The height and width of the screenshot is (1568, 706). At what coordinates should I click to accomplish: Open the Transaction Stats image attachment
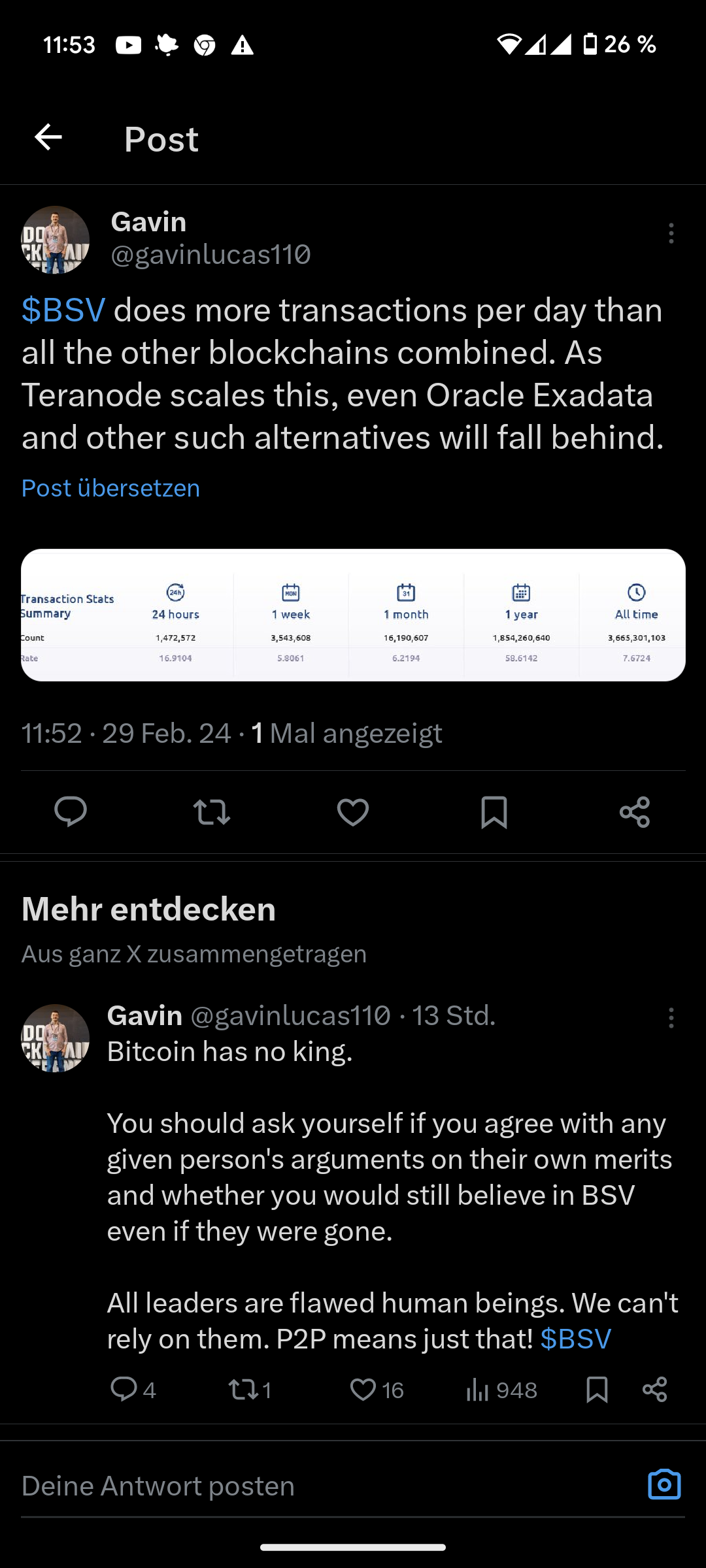click(353, 615)
